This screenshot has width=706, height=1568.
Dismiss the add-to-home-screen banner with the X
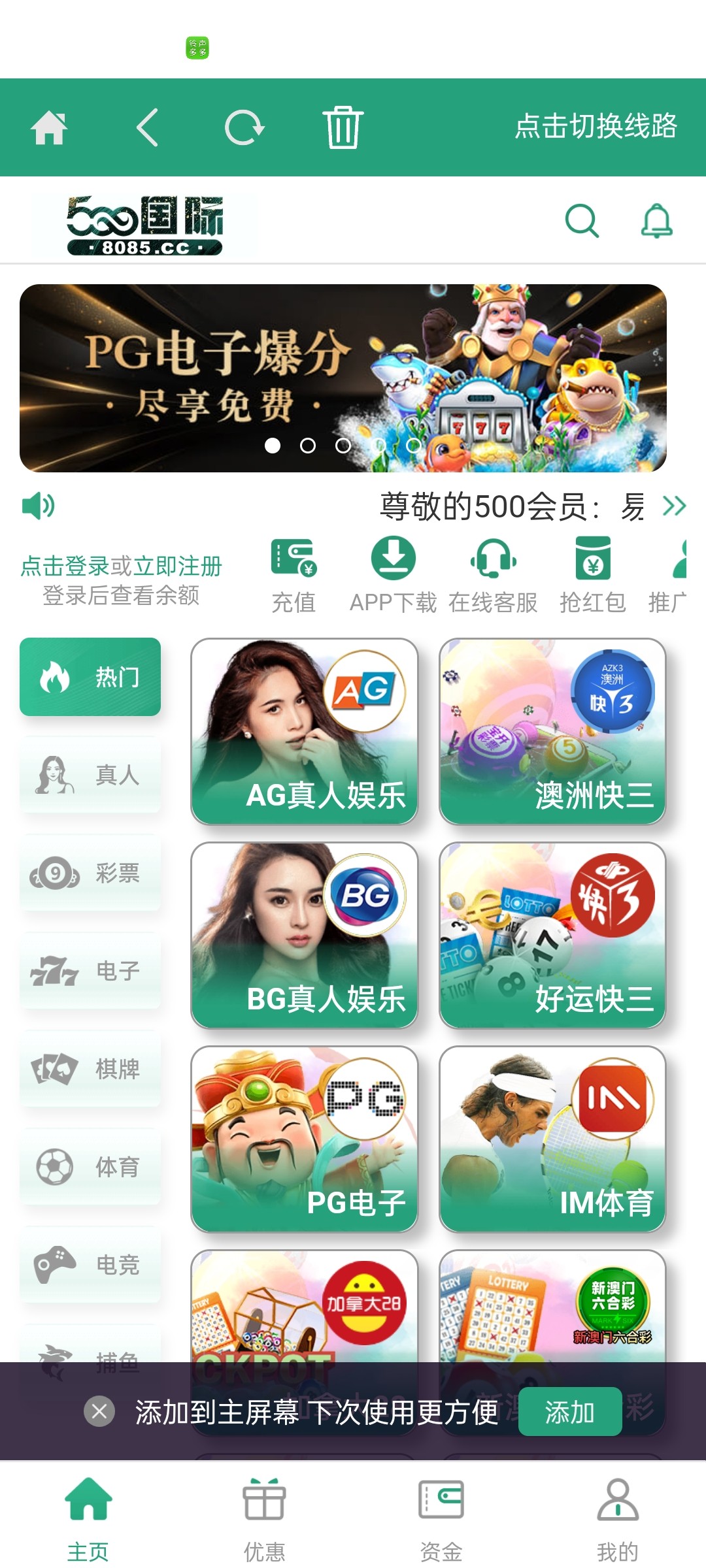(99, 1413)
